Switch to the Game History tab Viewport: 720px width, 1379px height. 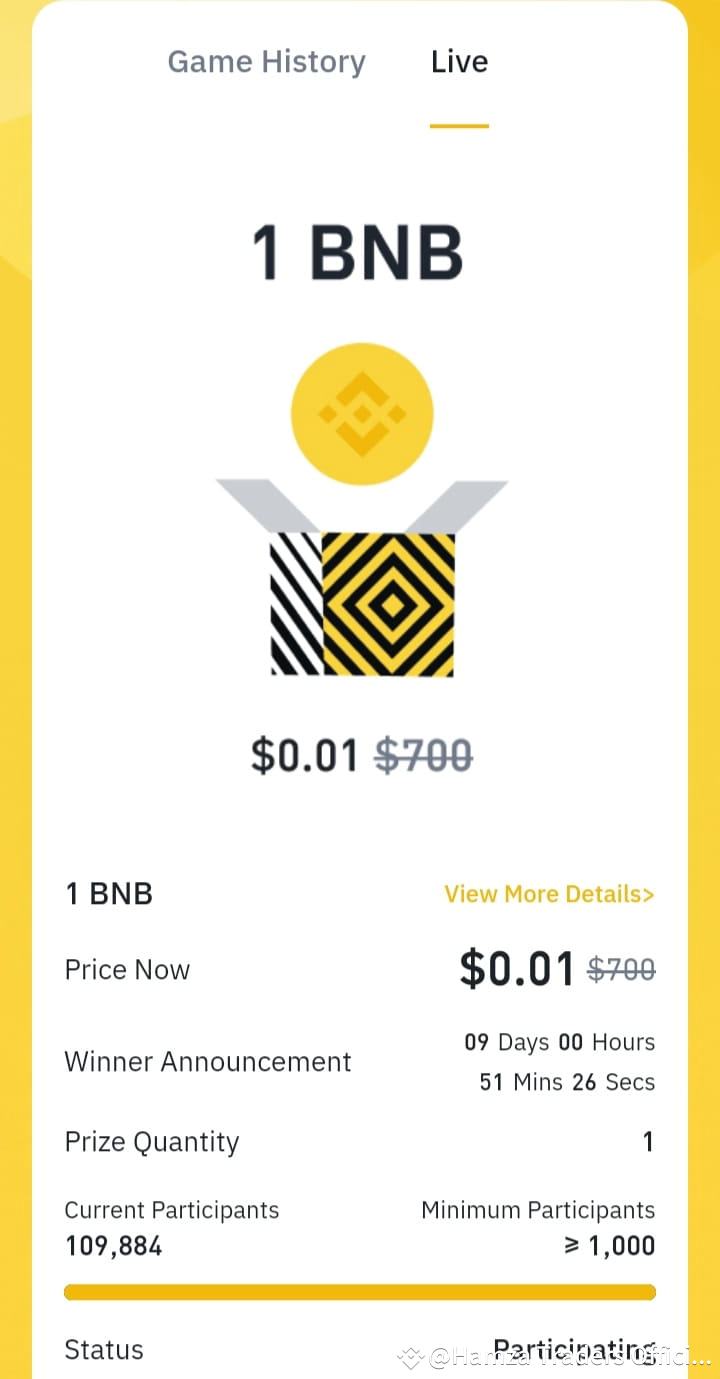pos(266,61)
